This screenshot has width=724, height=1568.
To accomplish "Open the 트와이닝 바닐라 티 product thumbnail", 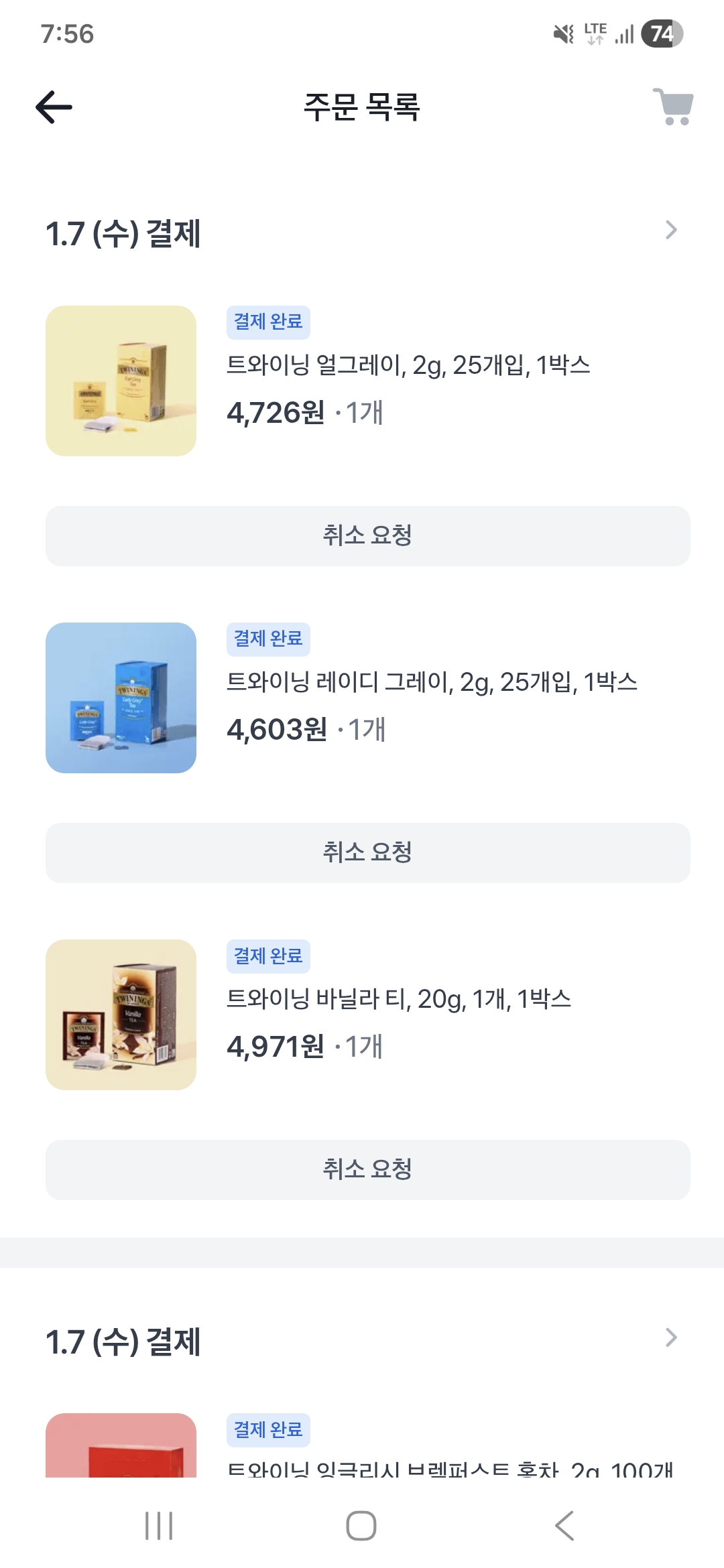I will (121, 1015).
